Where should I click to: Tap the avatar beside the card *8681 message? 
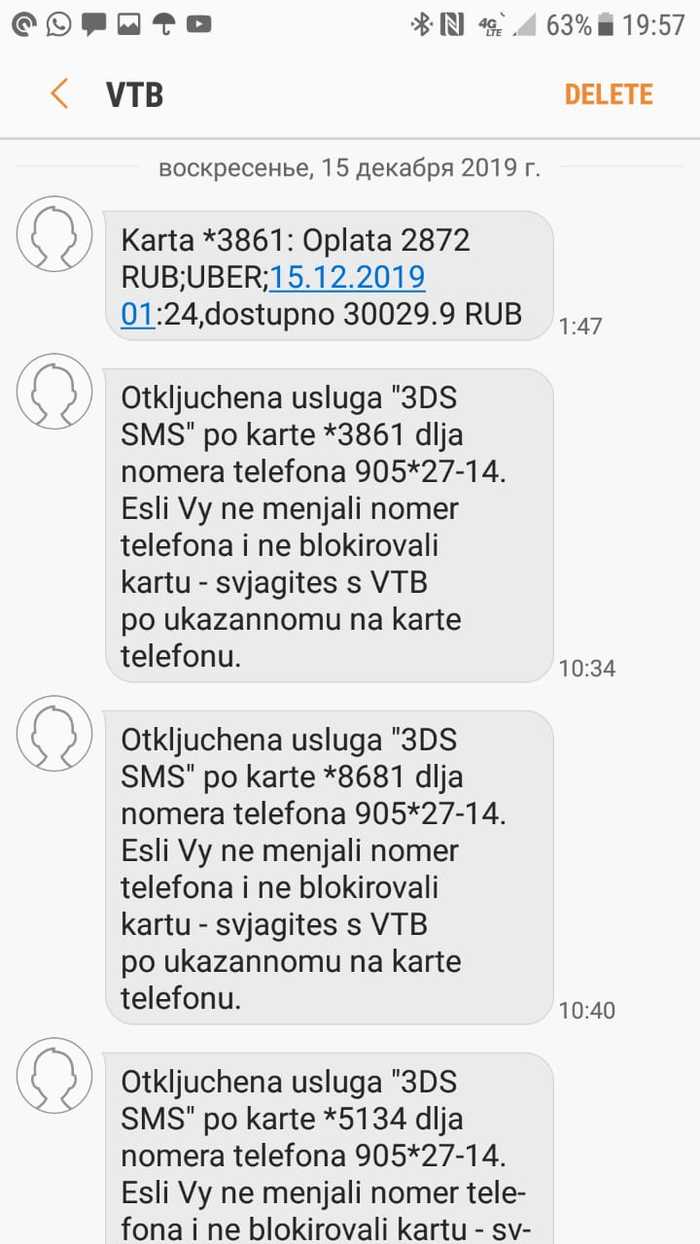pos(54,733)
